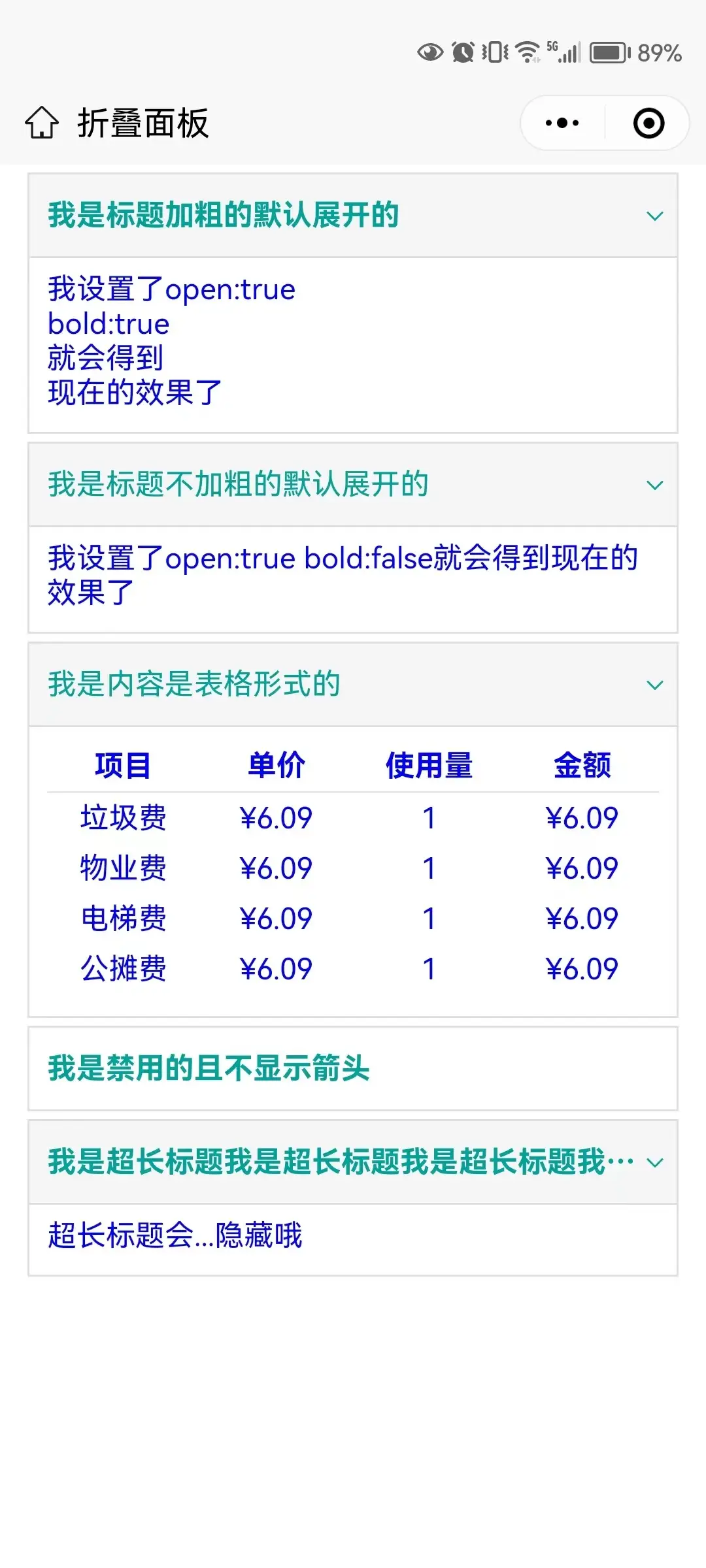This screenshot has width=706, height=1568.
Task: Collapse the 我是内容是表格形式的 panel
Action: [353, 685]
